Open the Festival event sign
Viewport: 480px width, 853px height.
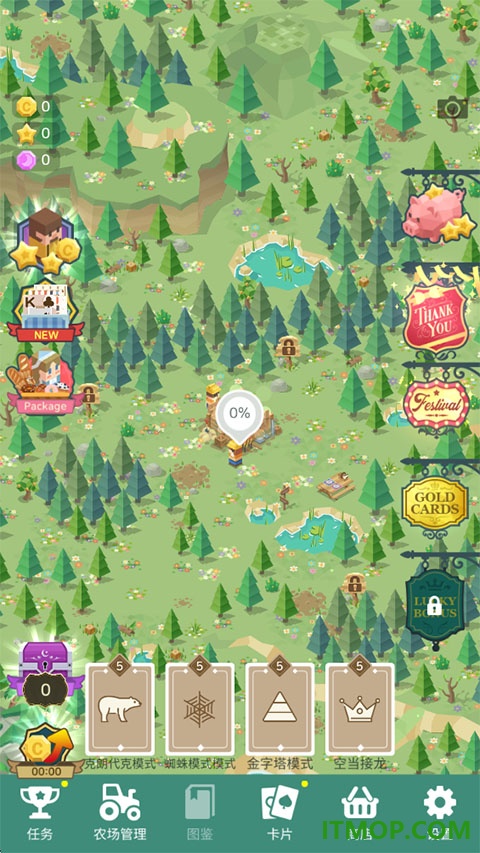[436, 405]
